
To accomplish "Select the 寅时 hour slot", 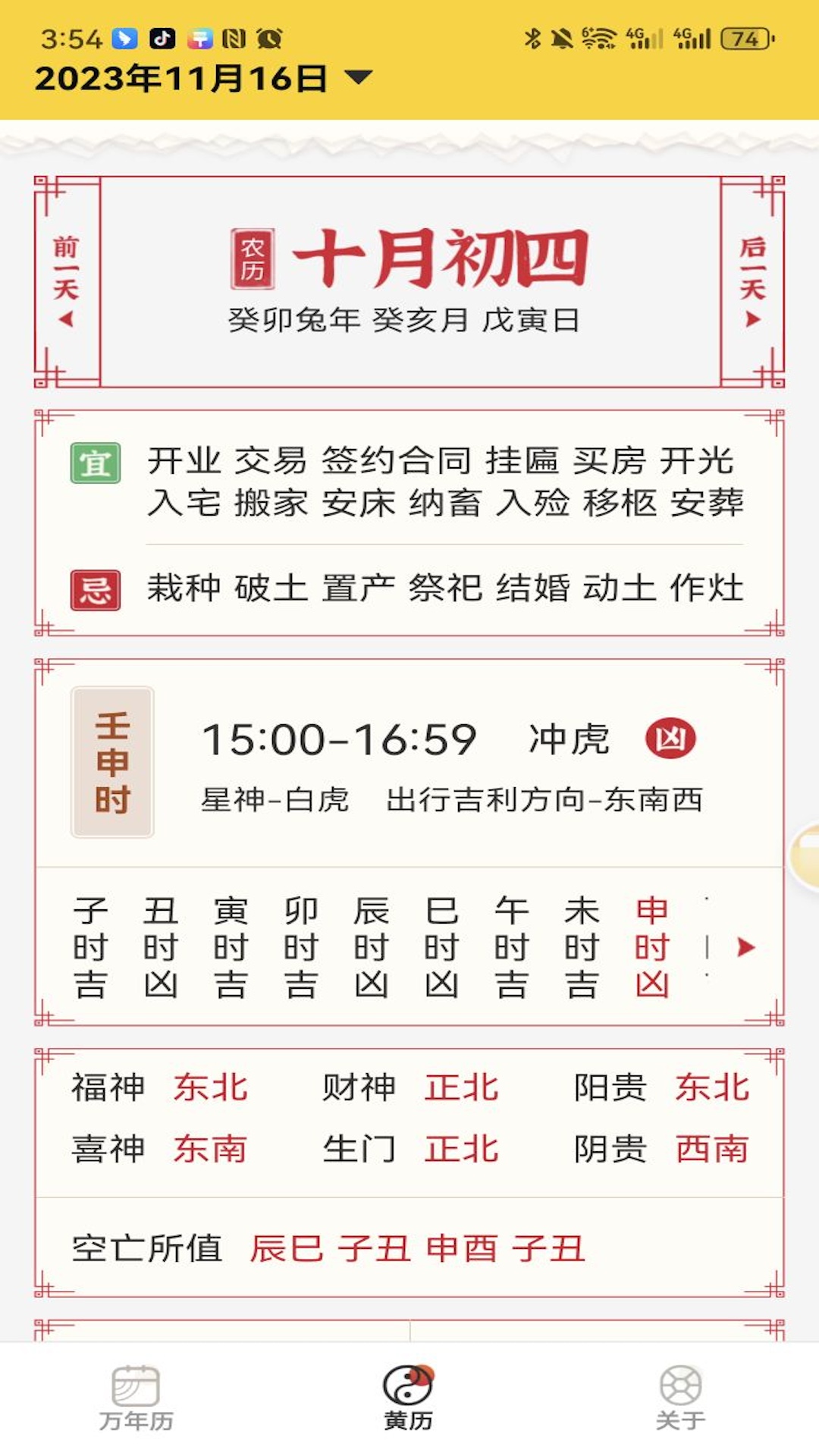I will coord(231,947).
